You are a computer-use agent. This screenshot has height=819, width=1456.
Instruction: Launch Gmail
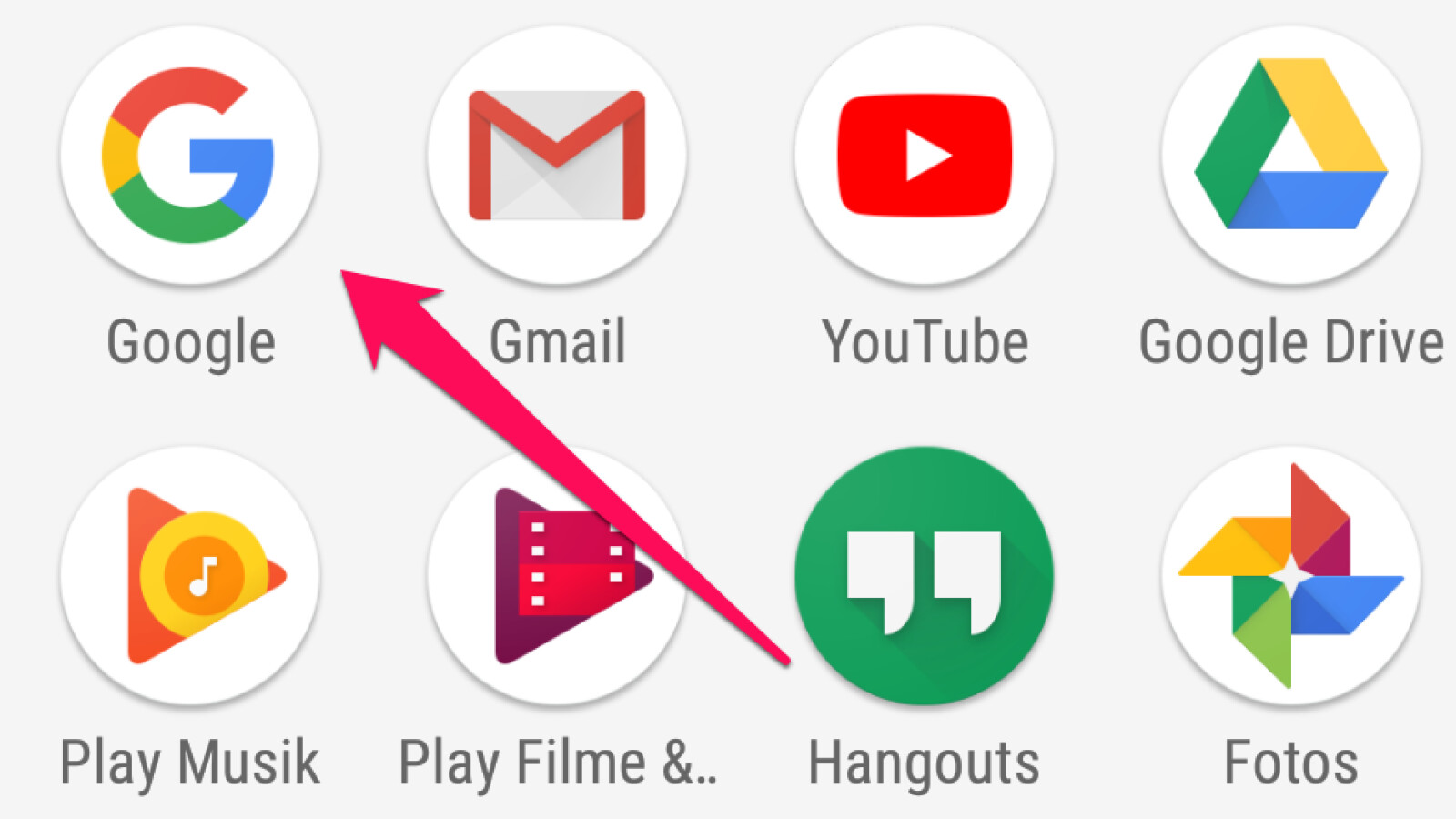tap(557, 156)
